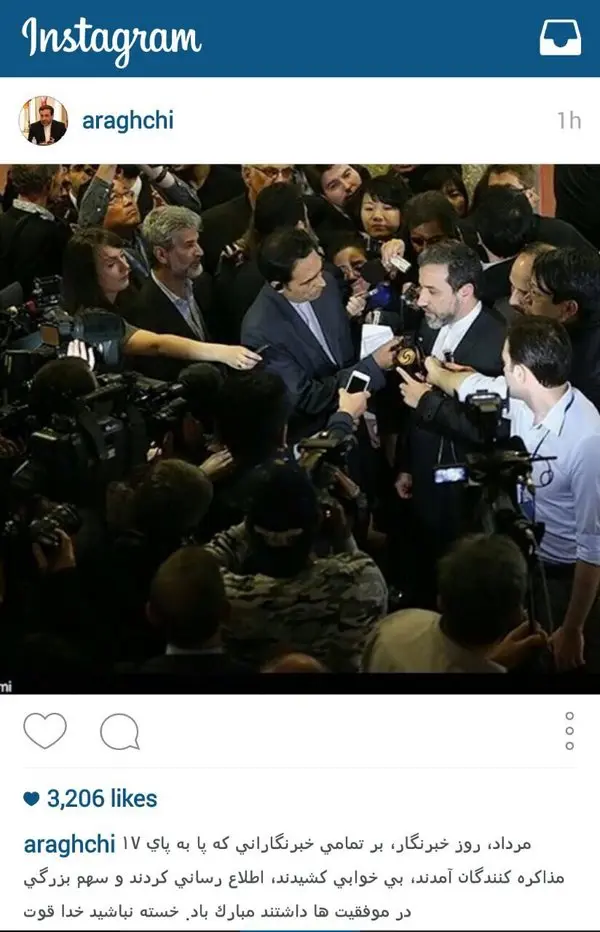Tap araghchi username in the caption
600x932 pixels.
(69, 844)
